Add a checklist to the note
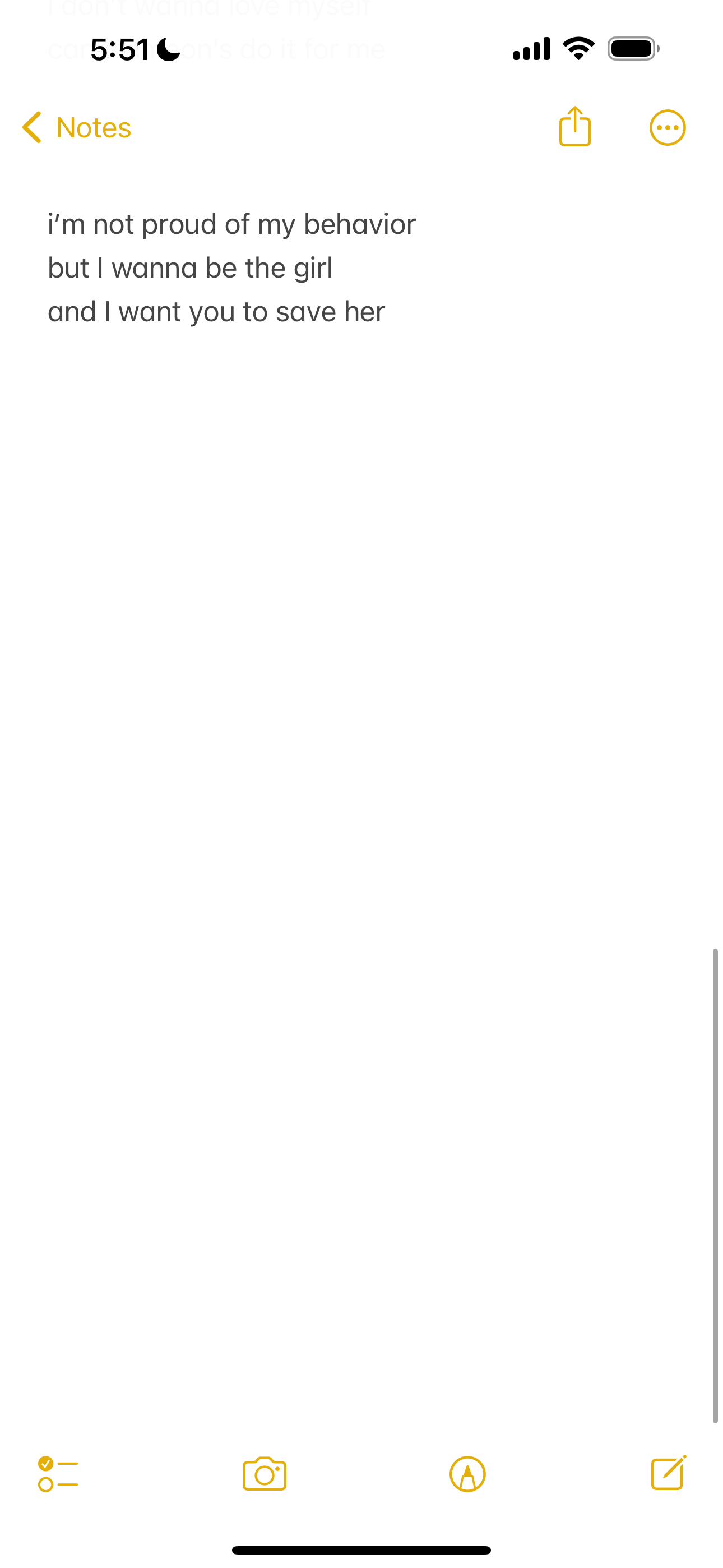Image resolution: width=723 pixels, height=1568 pixels. click(x=58, y=1474)
